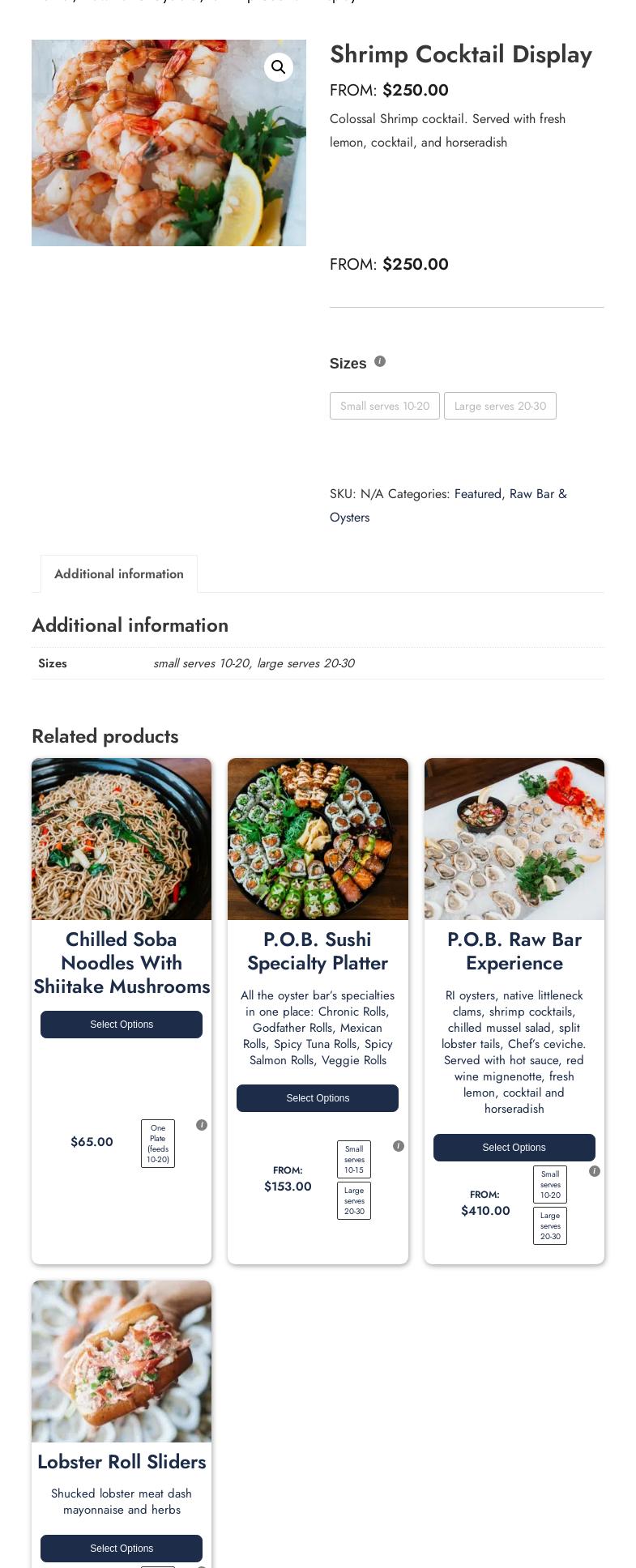Open the Raw Bar & Oysters category
Viewport: 636px width, 1568px height.
pyautogui.click(x=538, y=493)
